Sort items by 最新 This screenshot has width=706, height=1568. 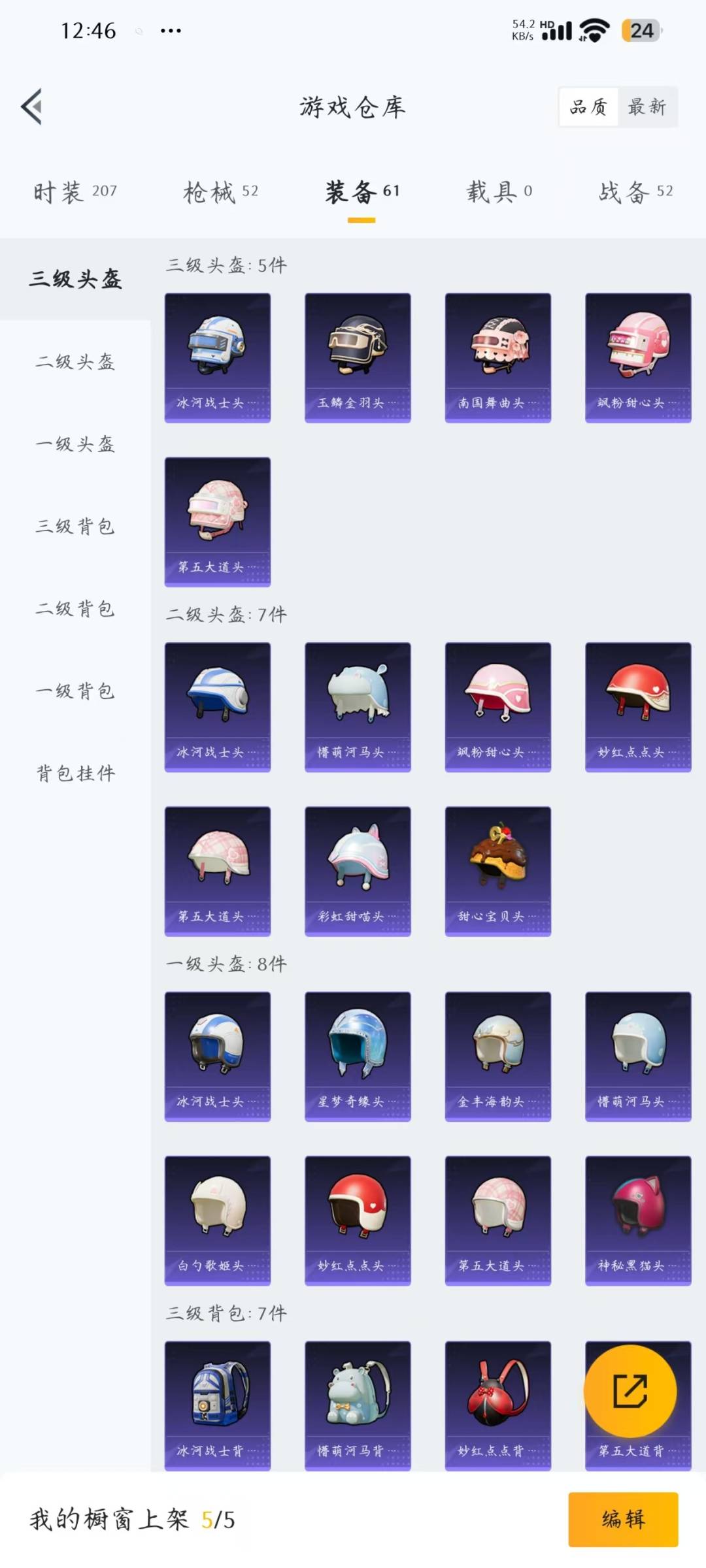tap(647, 106)
